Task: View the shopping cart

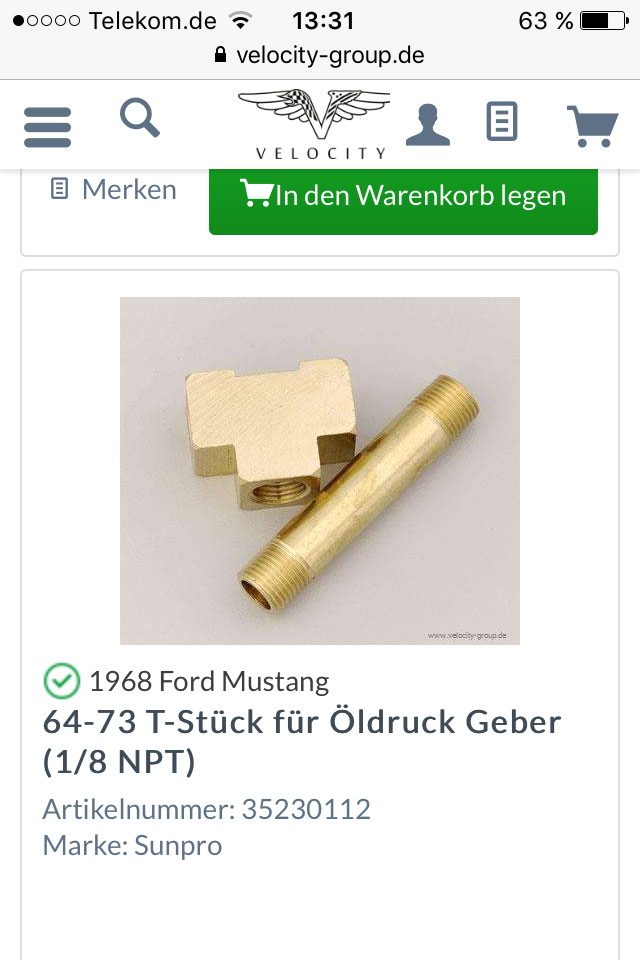Action: (591, 126)
